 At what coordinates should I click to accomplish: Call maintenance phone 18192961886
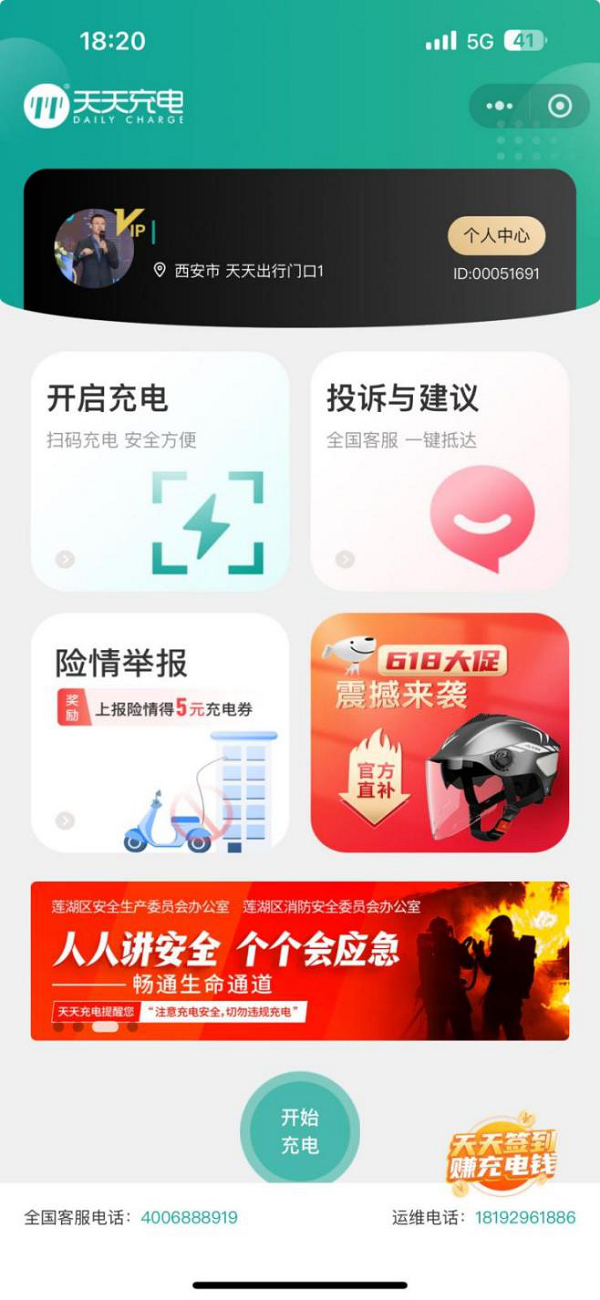point(526,1218)
